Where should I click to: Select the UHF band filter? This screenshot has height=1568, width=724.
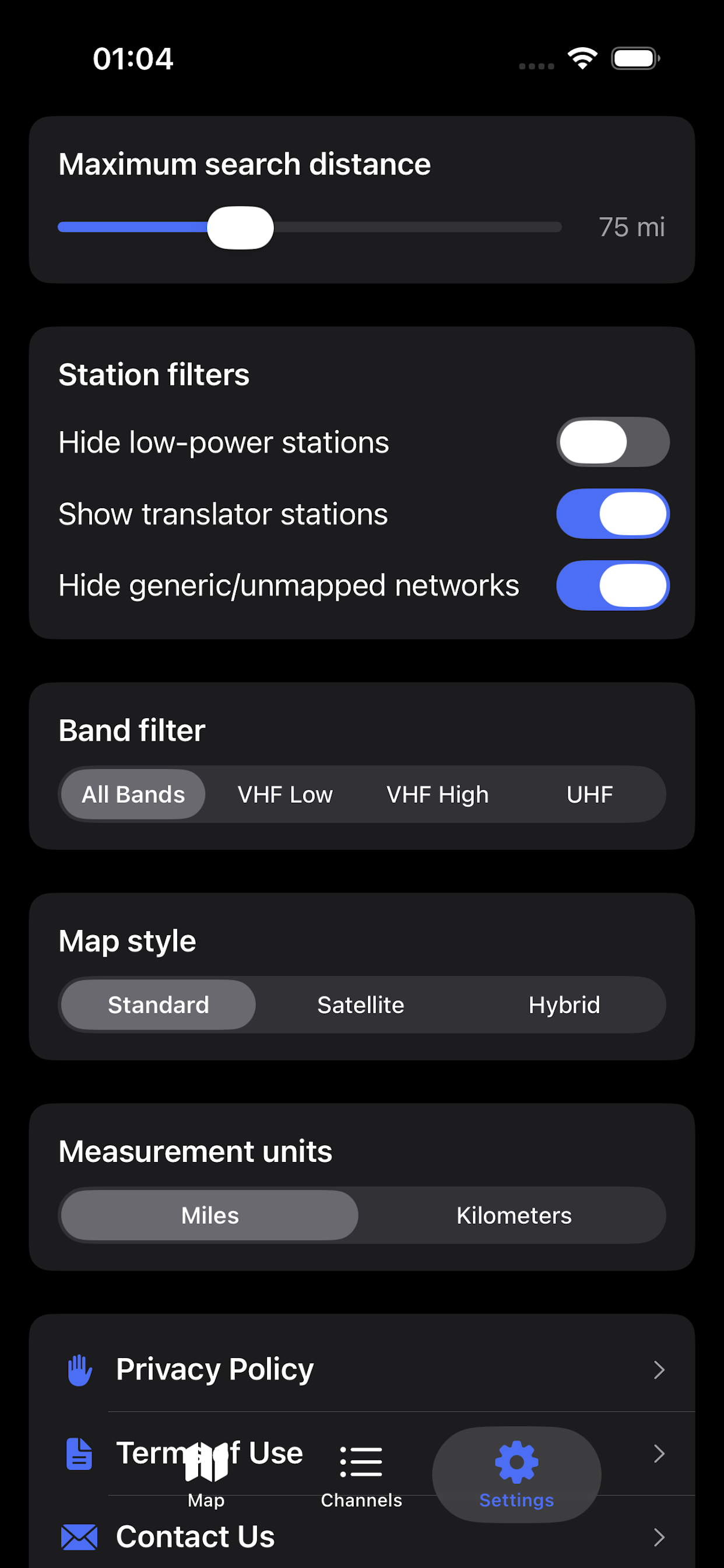(x=589, y=794)
